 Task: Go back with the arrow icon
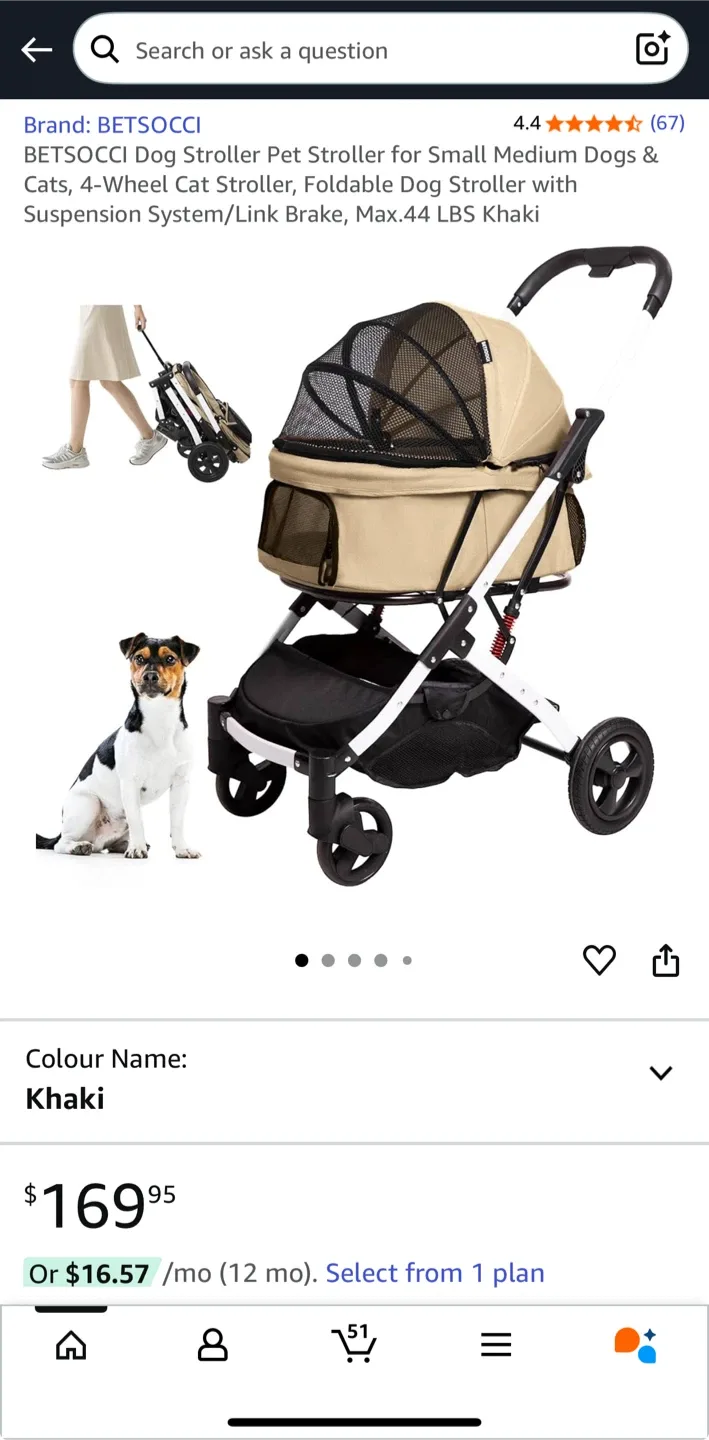pyautogui.click(x=37, y=50)
